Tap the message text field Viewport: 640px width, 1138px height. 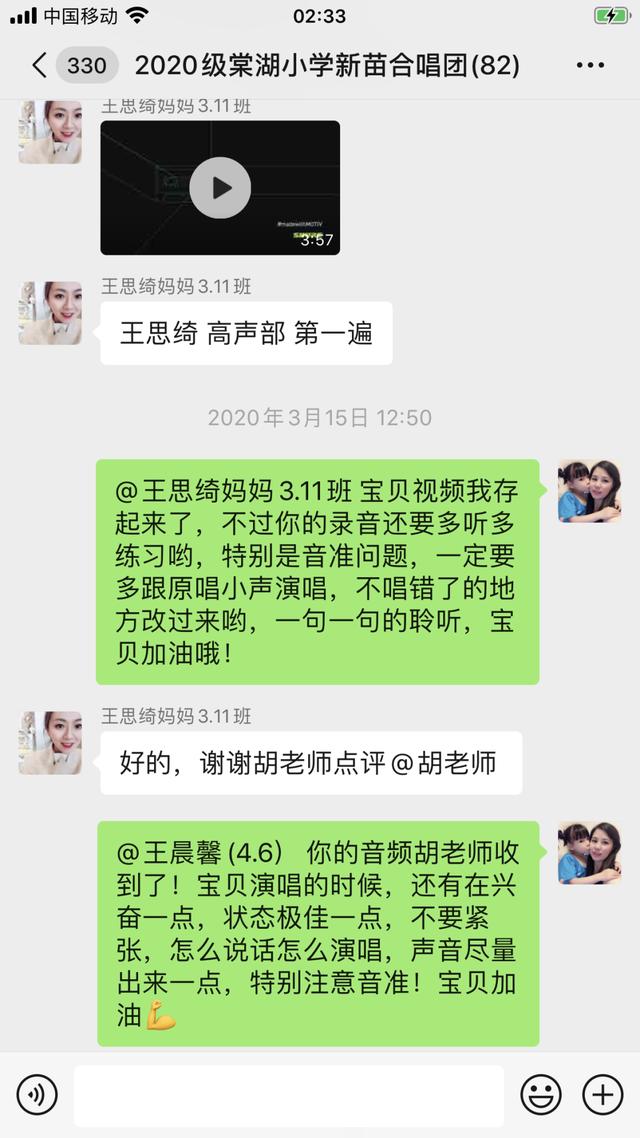tap(288, 1095)
